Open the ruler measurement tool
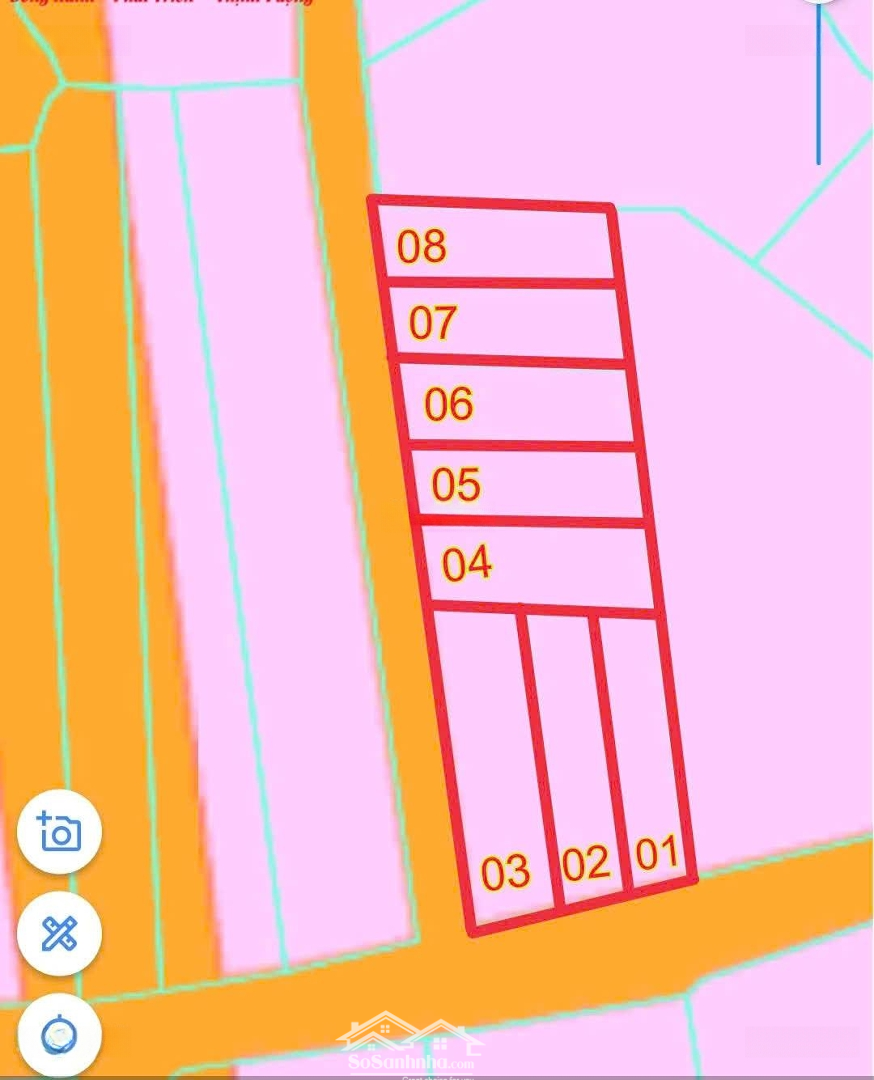This screenshot has height=1080, width=874. [x=59, y=934]
